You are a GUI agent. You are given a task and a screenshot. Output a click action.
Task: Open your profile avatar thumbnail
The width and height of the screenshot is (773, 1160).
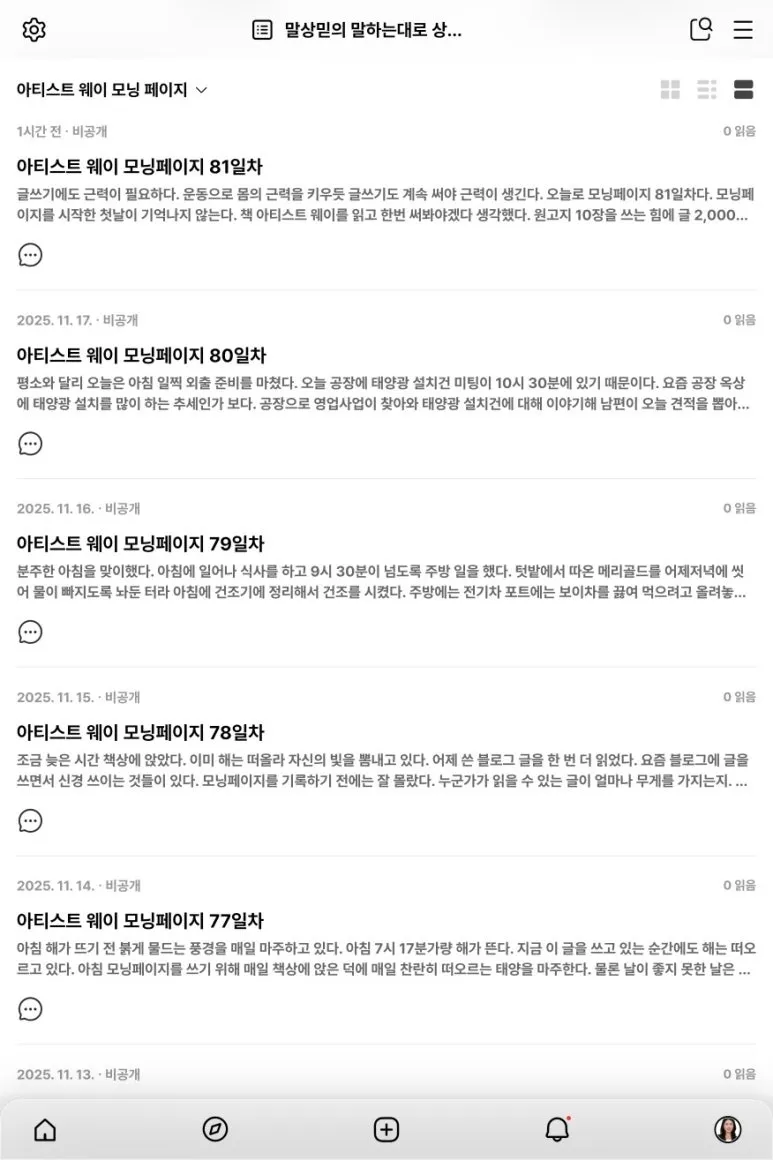click(729, 1129)
